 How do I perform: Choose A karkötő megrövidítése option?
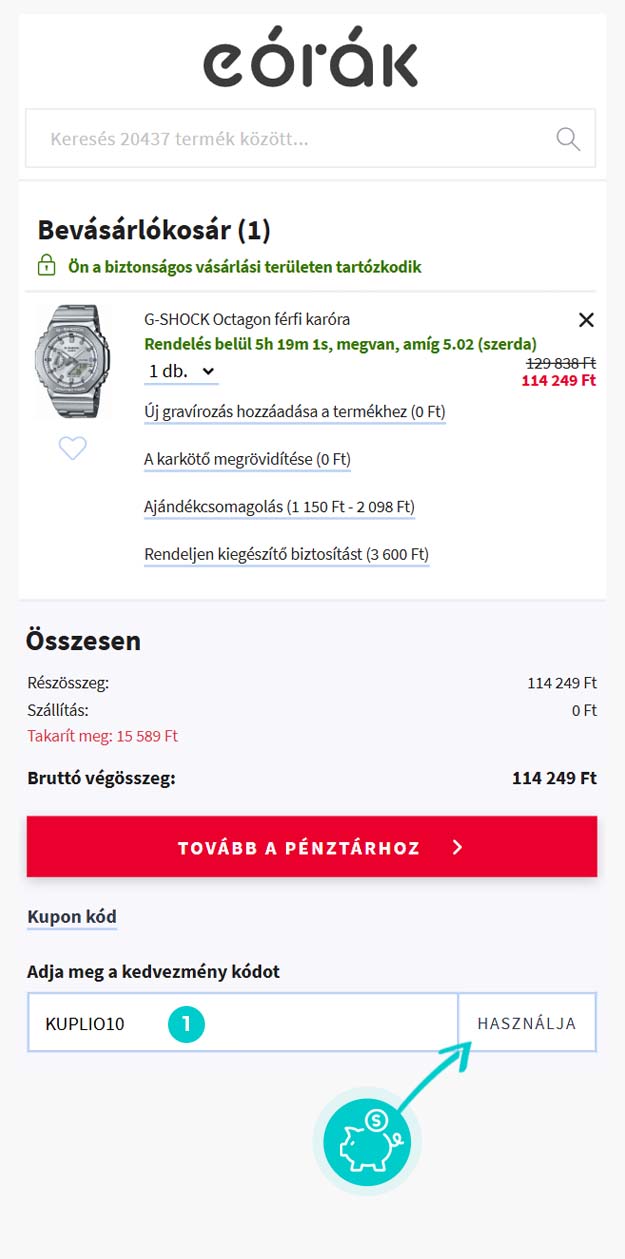coord(247,459)
